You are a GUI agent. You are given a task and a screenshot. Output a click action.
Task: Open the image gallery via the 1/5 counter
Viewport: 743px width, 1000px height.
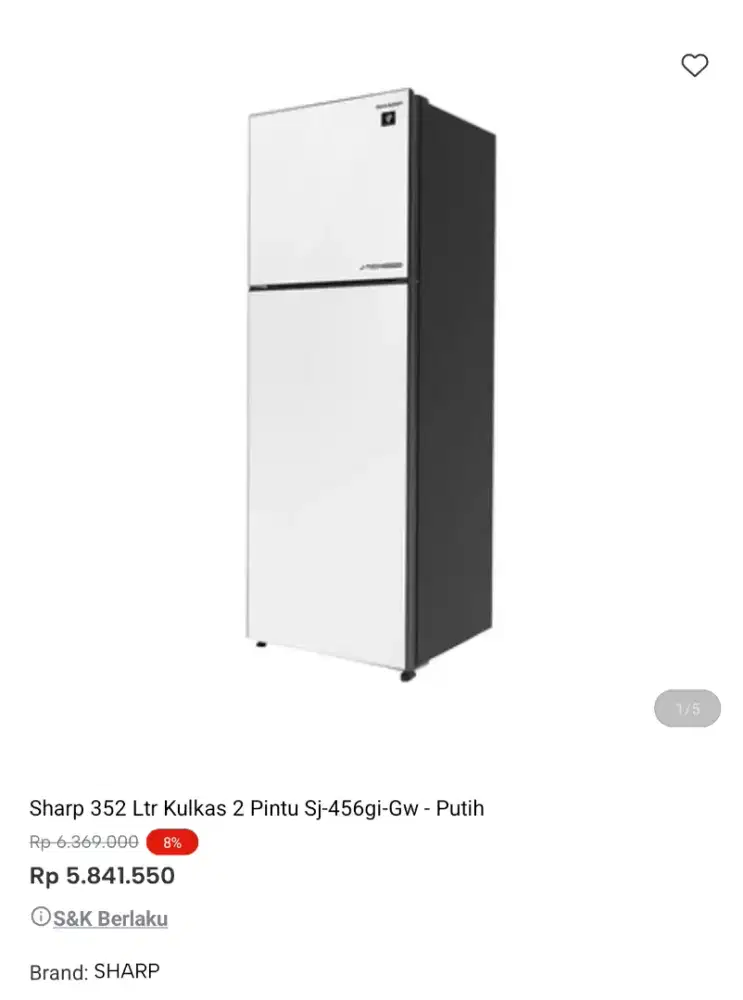[687, 708]
